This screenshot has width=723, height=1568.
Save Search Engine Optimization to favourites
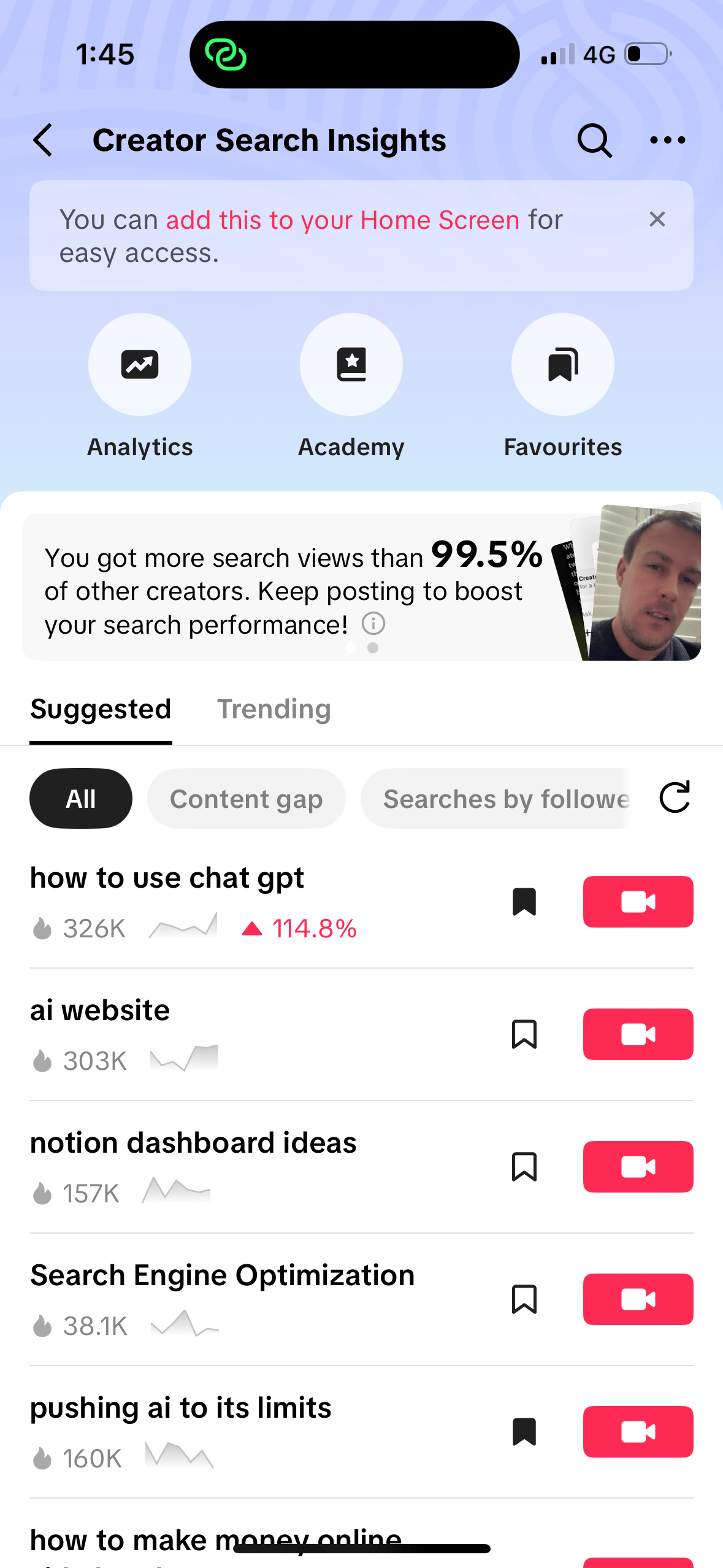point(524,1299)
